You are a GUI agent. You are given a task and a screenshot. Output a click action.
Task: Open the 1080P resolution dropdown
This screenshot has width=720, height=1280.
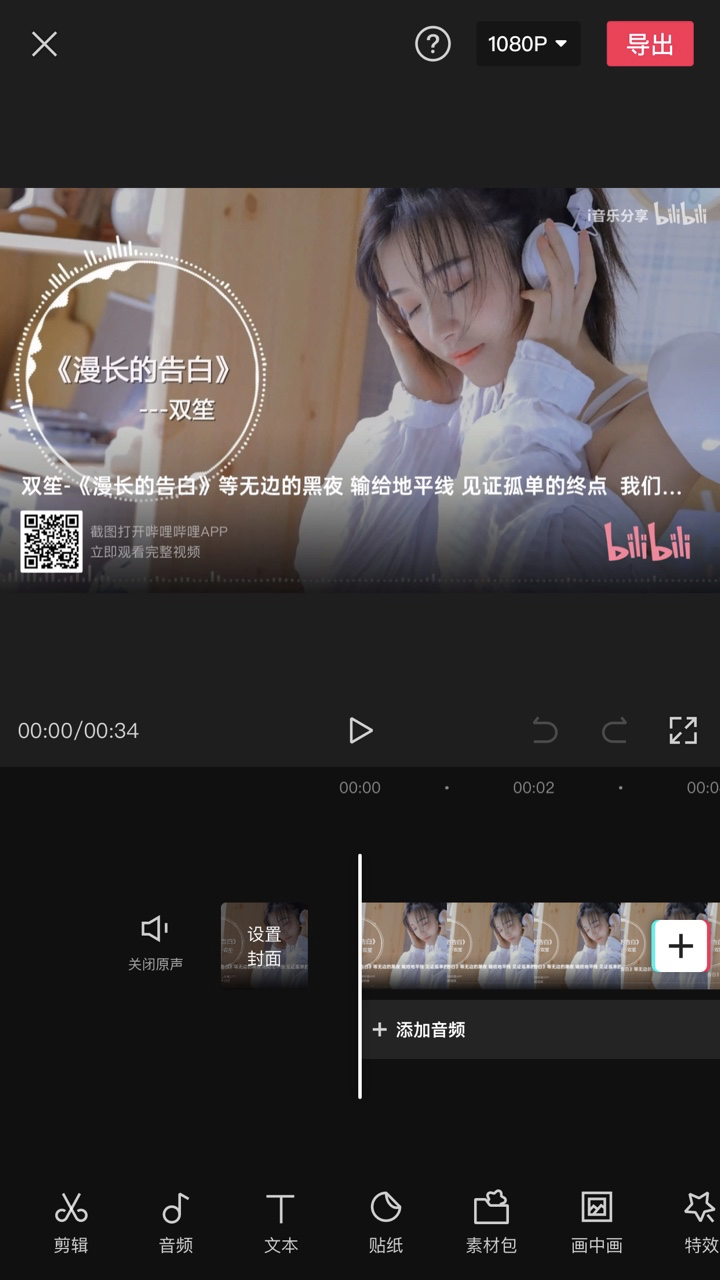[528, 44]
